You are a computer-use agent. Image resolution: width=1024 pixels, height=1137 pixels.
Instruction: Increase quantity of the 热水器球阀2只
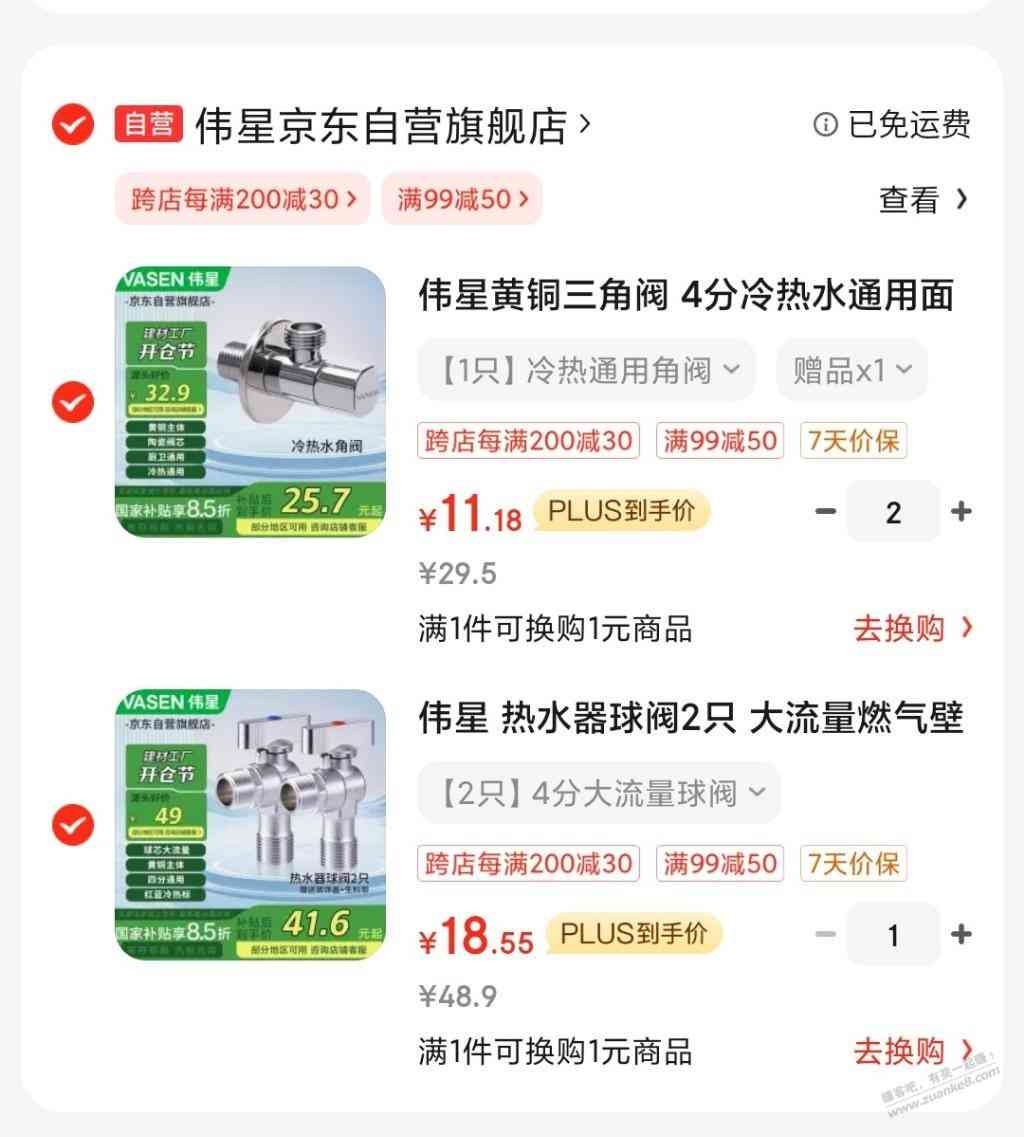click(961, 935)
